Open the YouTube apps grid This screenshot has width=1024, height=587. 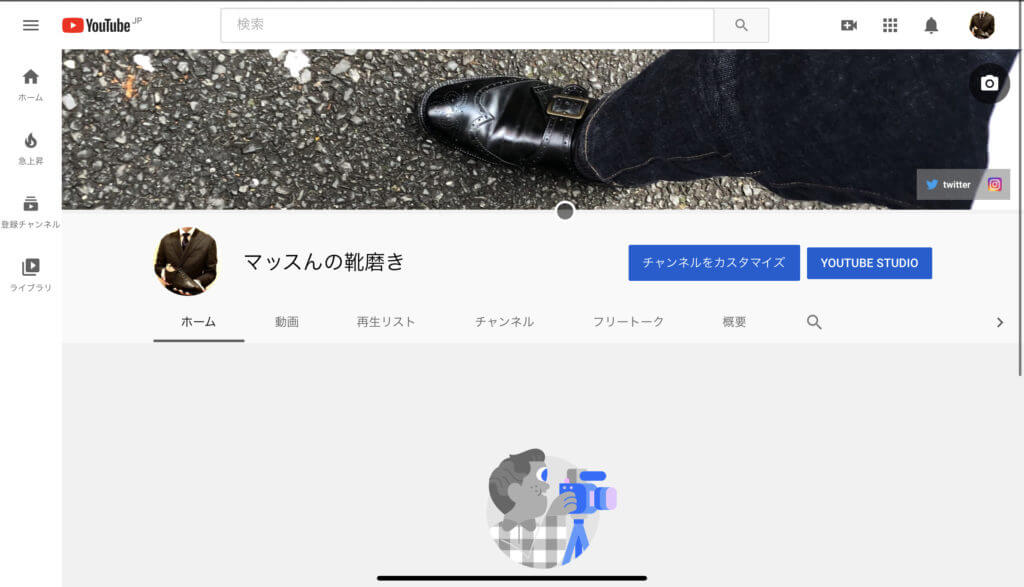(x=890, y=25)
